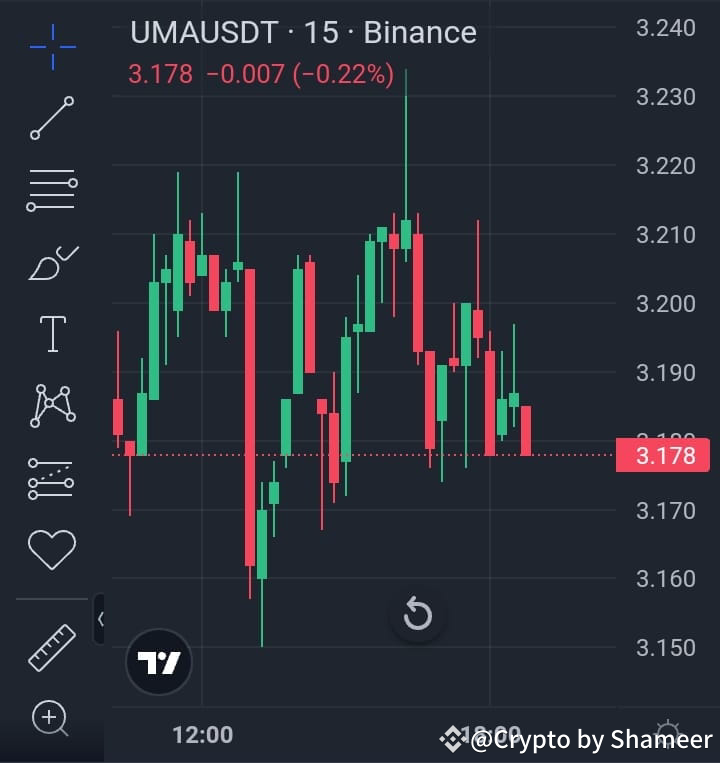Open the forecast projection tool

tap(52, 477)
